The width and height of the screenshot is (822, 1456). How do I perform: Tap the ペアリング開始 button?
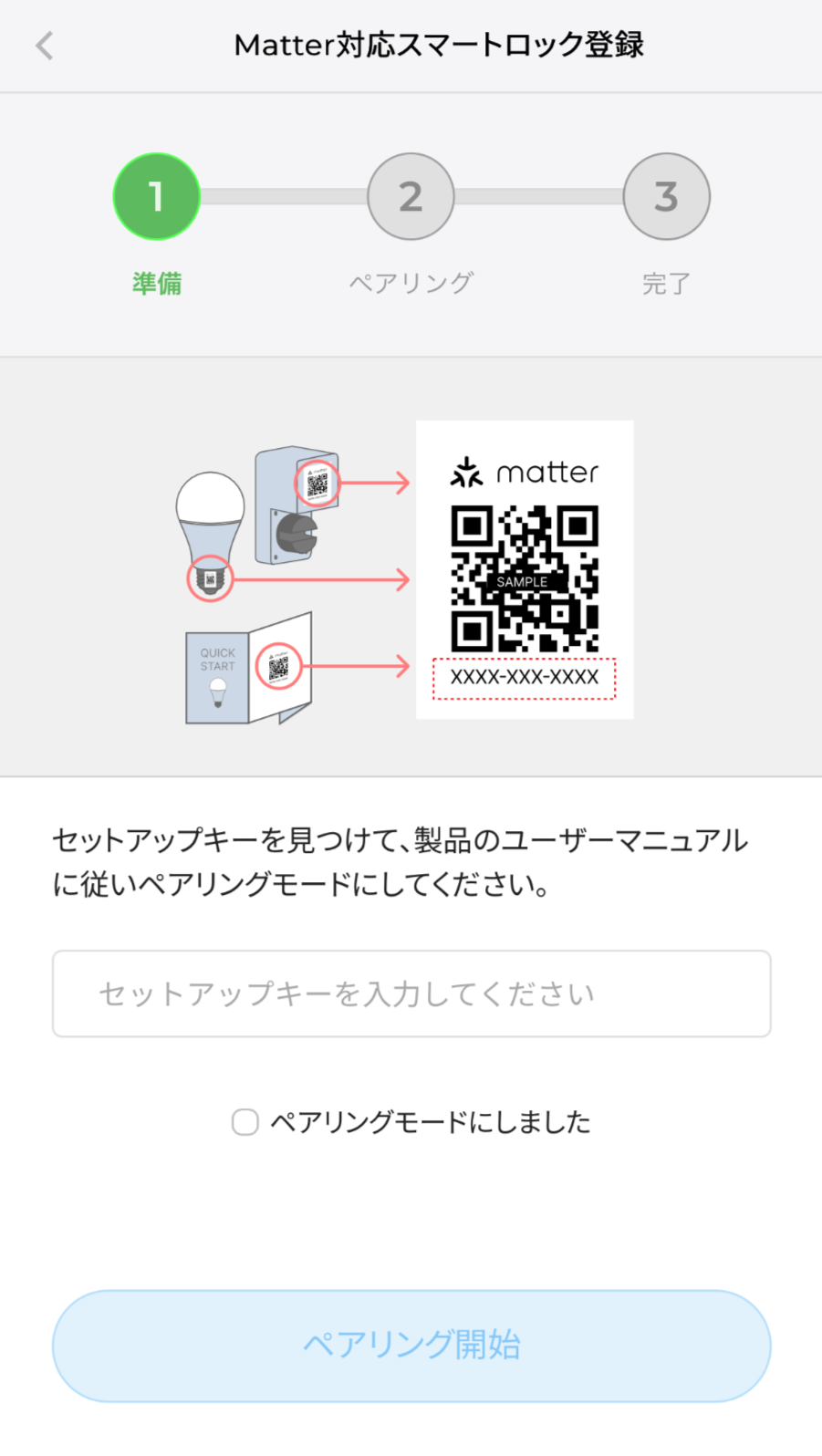coord(411,1346)
